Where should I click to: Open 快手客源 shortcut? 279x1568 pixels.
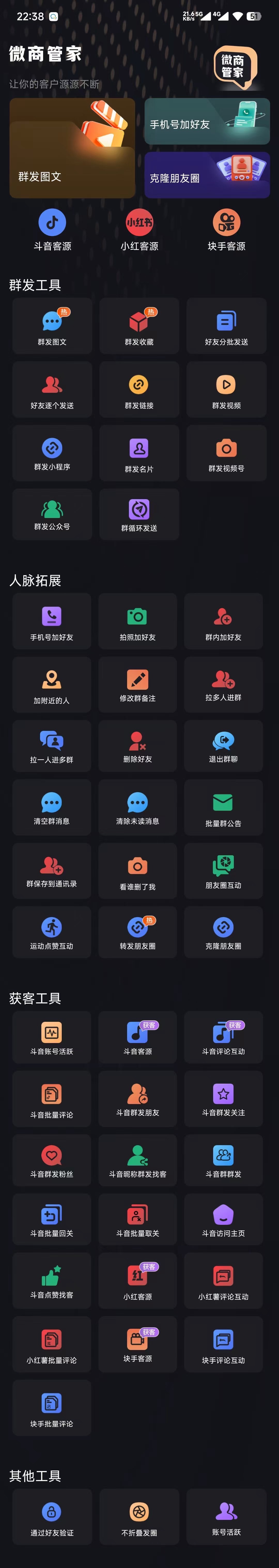[226, 229]
